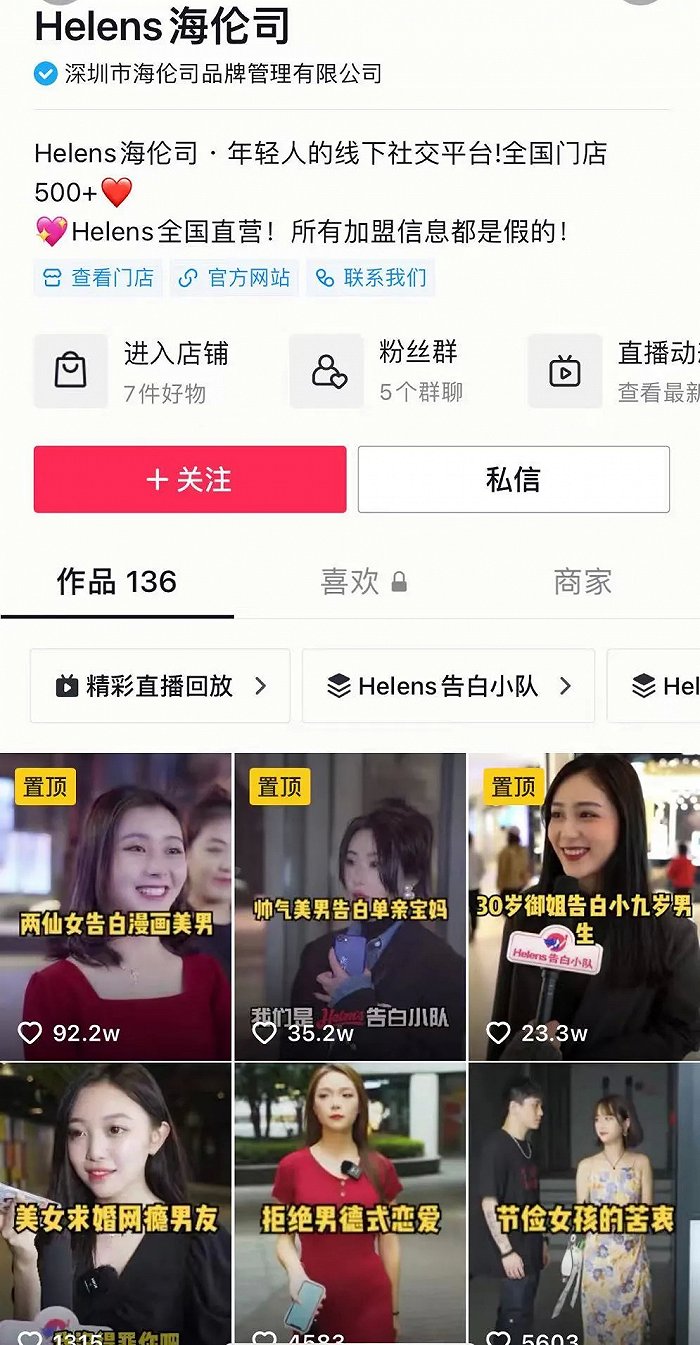The image size is (700, 1345).
Task: Open the video 节俭女孩的苦衷
Action: pos(584,1203)
